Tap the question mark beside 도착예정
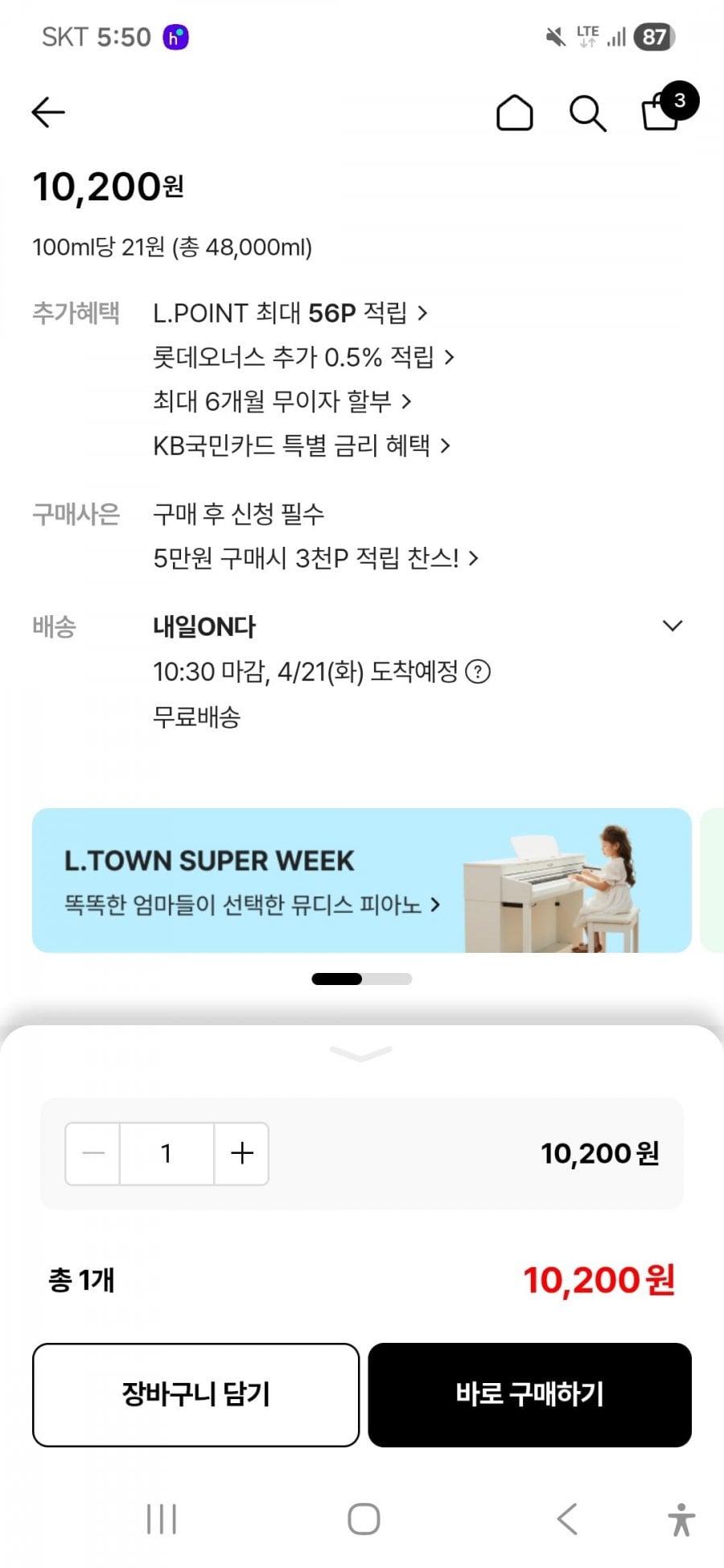The width and height of the screenshot is (724, 1568). 478,671
